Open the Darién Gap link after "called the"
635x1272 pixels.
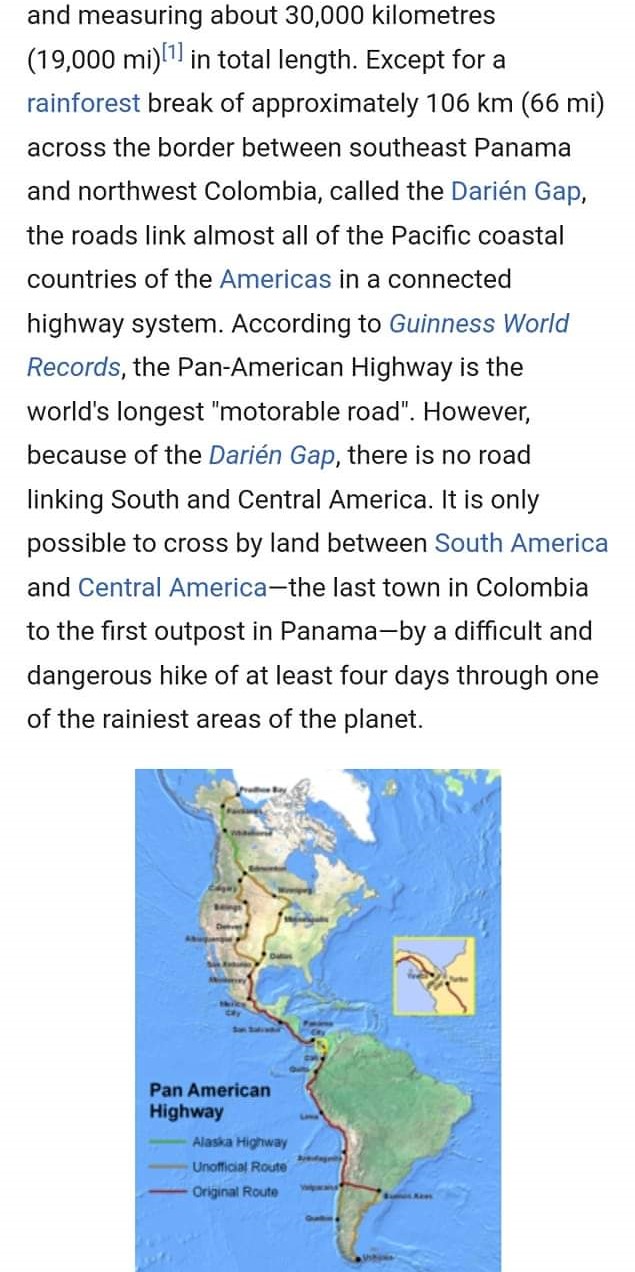(516, 192)
